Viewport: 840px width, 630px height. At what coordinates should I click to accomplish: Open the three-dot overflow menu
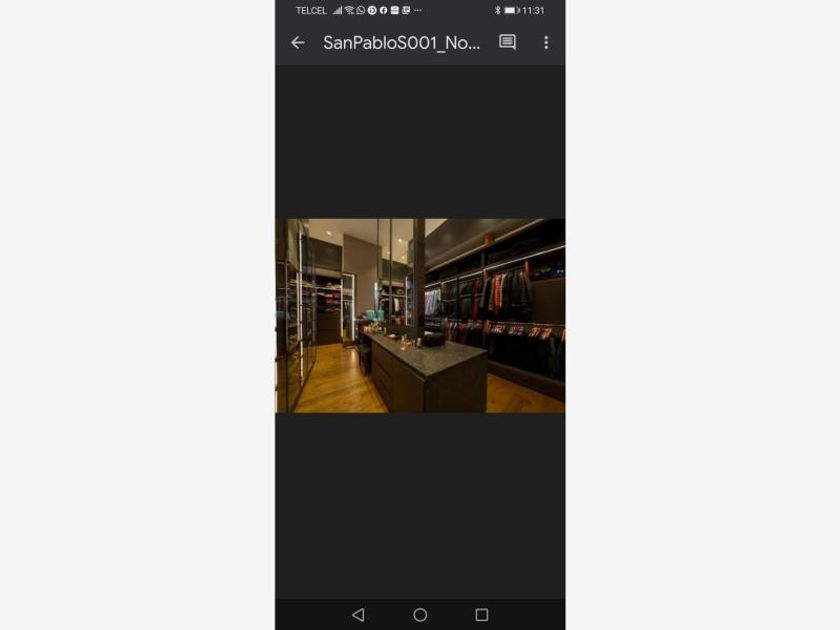click(x=546, y=43)
